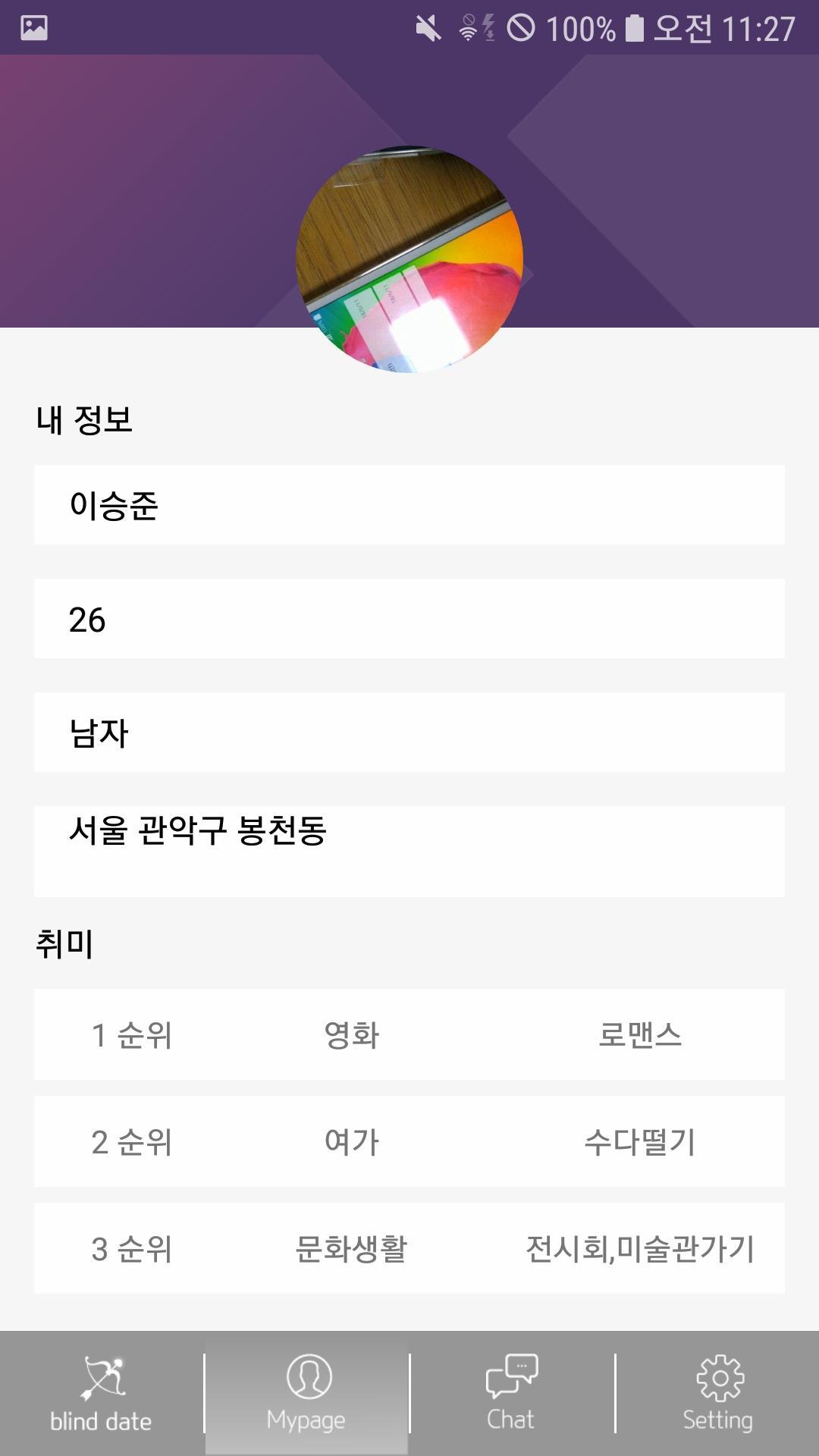Edit the address 서울 관악구 봉천동
Viewport: 819px width, 1456px height.
pos(409,851)
